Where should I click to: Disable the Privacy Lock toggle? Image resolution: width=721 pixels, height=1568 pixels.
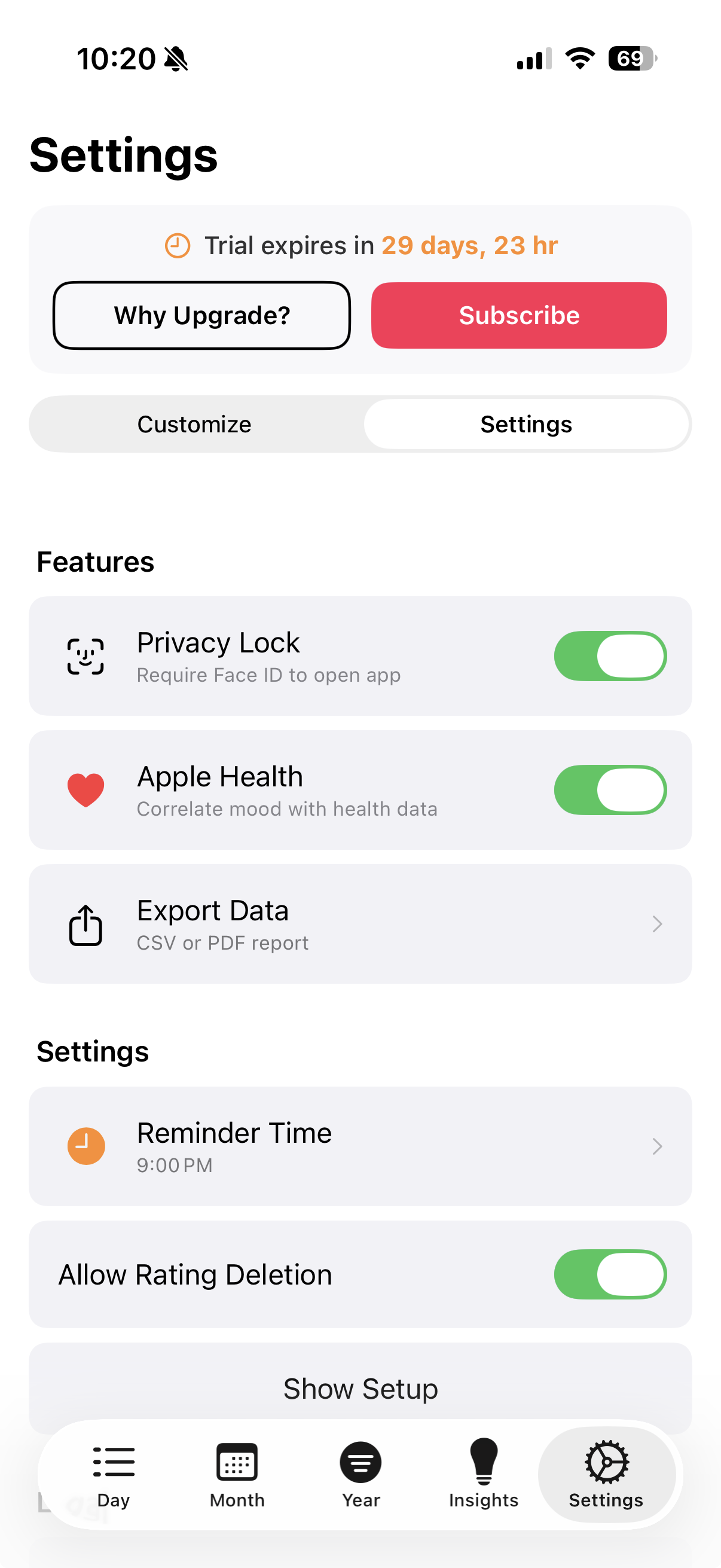coord(610,656)
